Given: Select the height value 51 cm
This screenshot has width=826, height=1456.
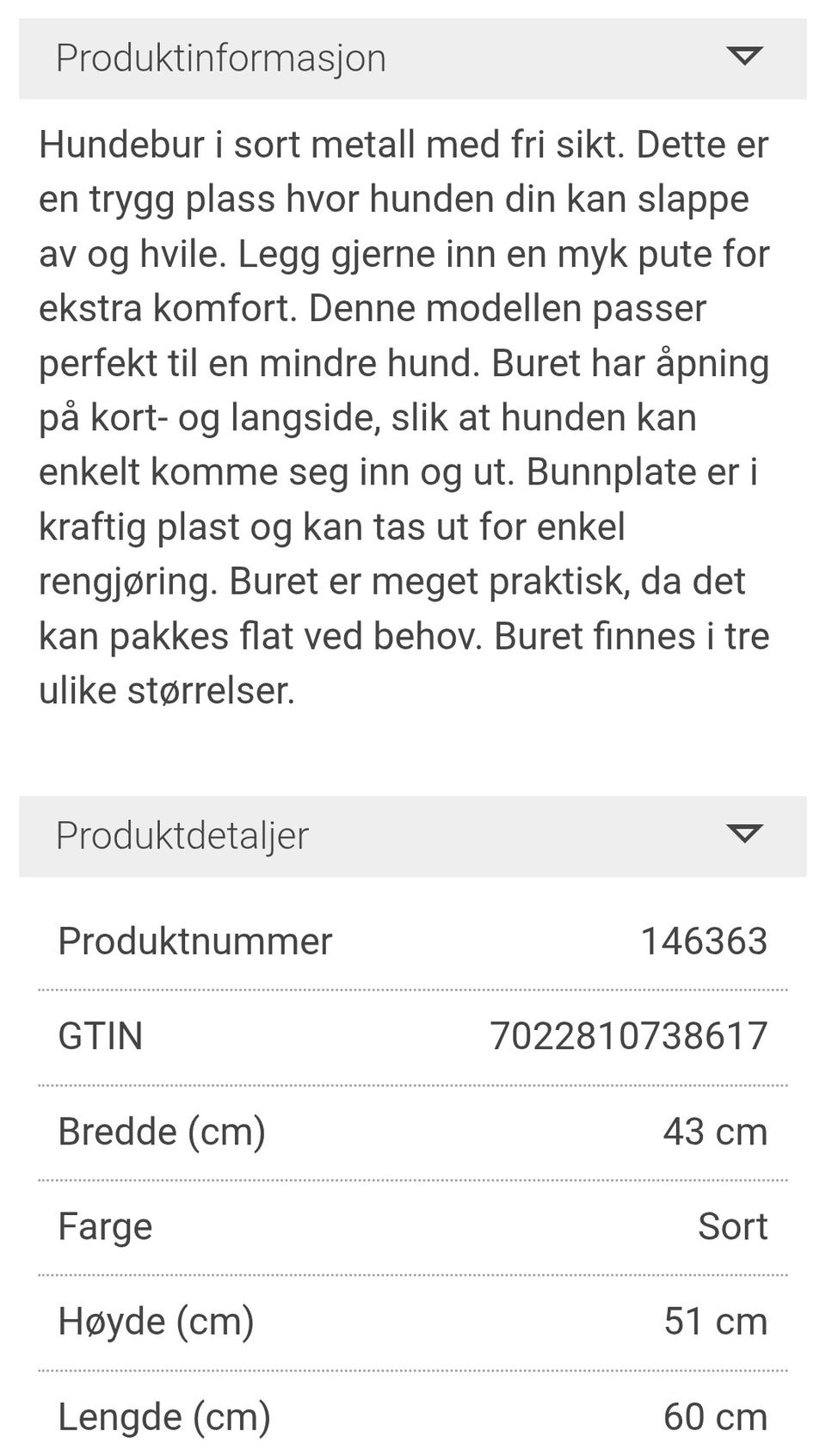Looking at the screenshot, I should pos(716,1320).
